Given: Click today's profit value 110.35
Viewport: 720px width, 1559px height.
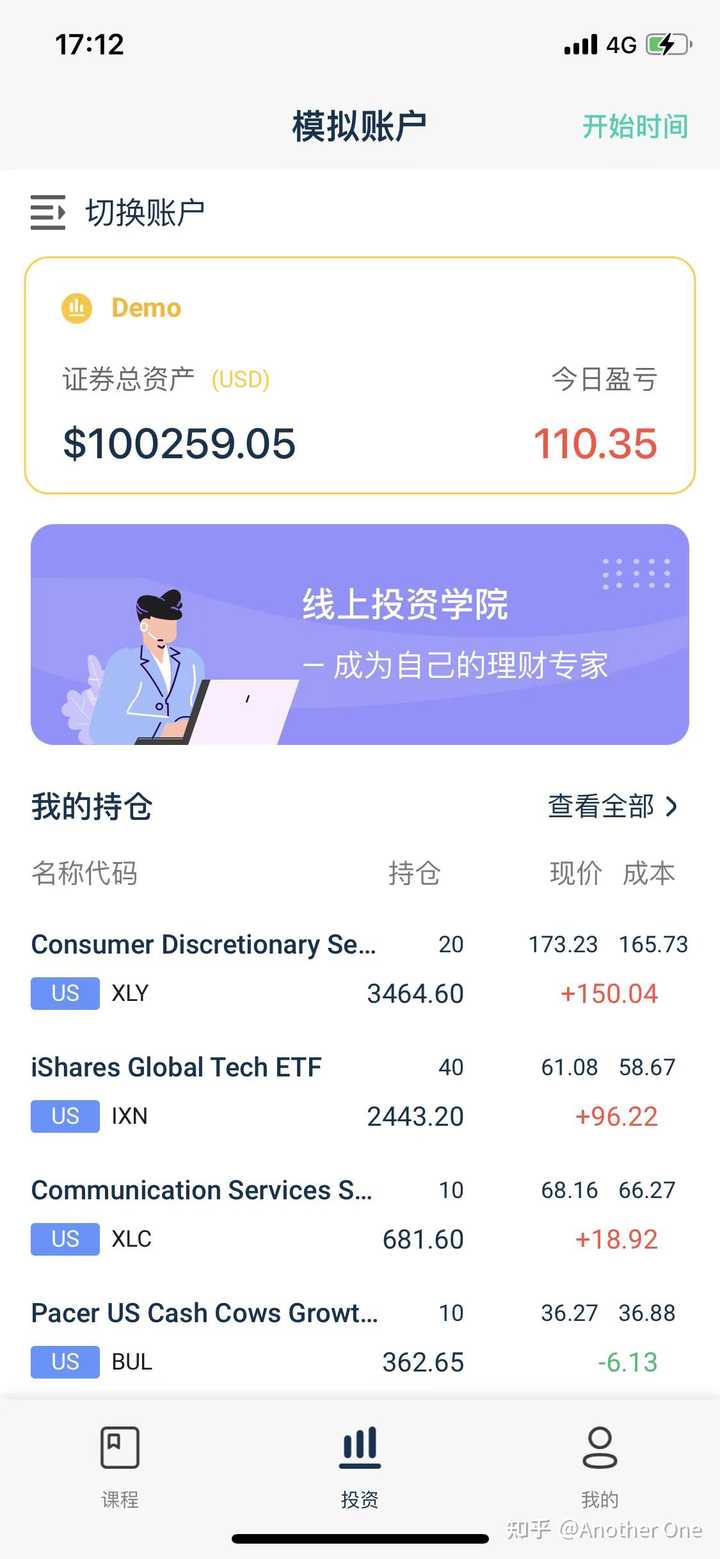Looking at the screenshot, I should tap(595, 443).
